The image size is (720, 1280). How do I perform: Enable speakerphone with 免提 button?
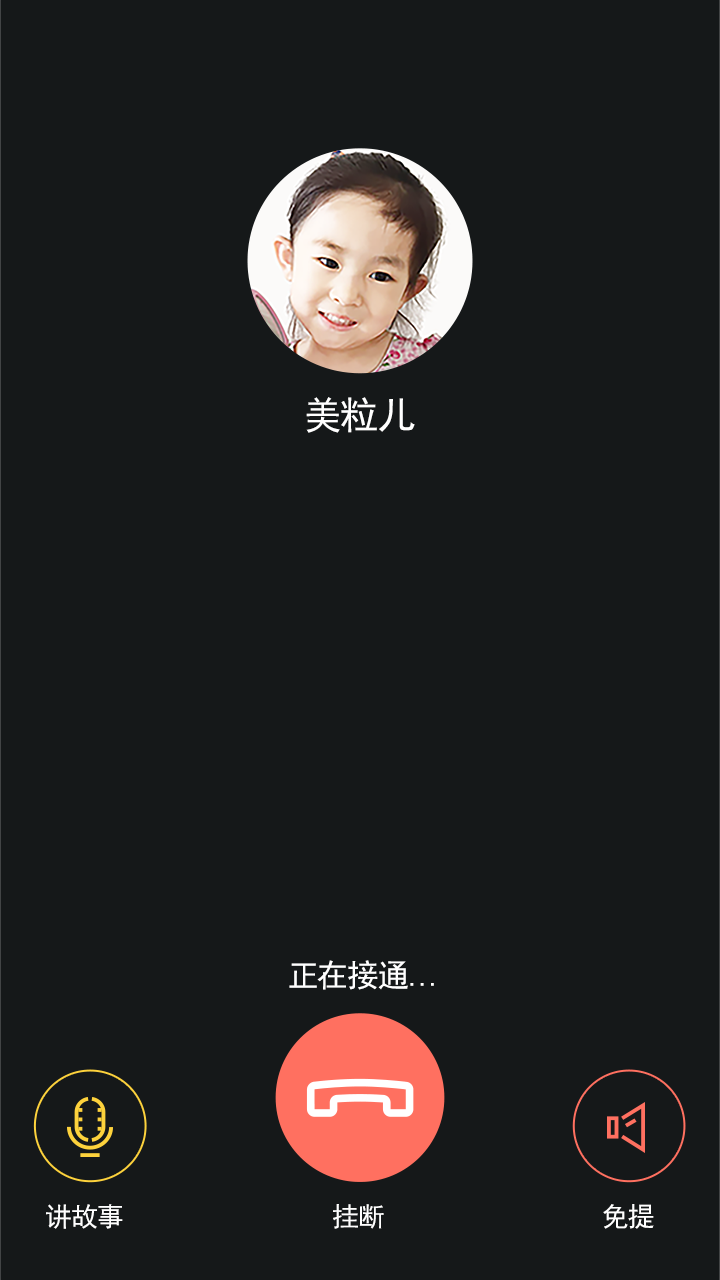[x=628, y=1126]
